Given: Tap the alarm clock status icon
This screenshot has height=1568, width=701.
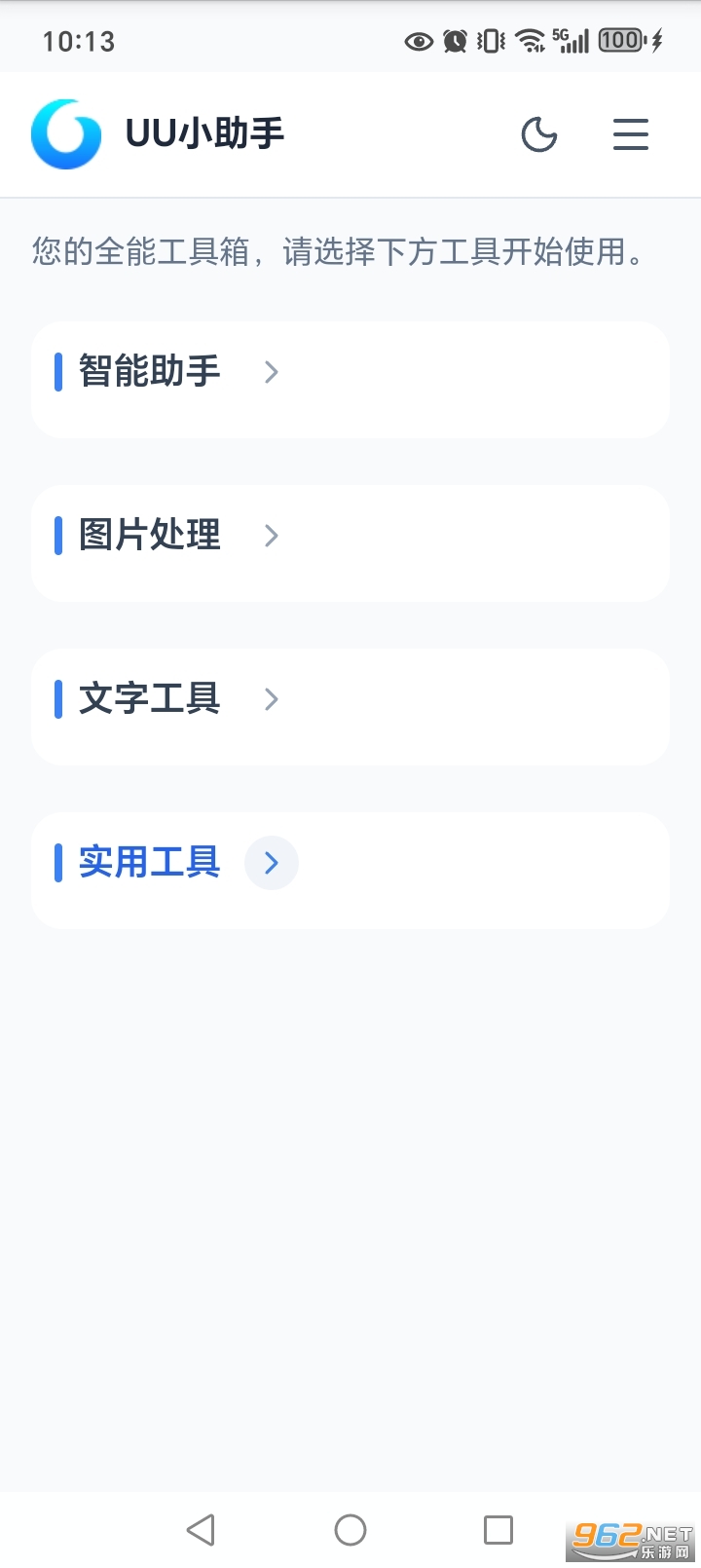Looking at the screenshot, I should tap(455, 40).
